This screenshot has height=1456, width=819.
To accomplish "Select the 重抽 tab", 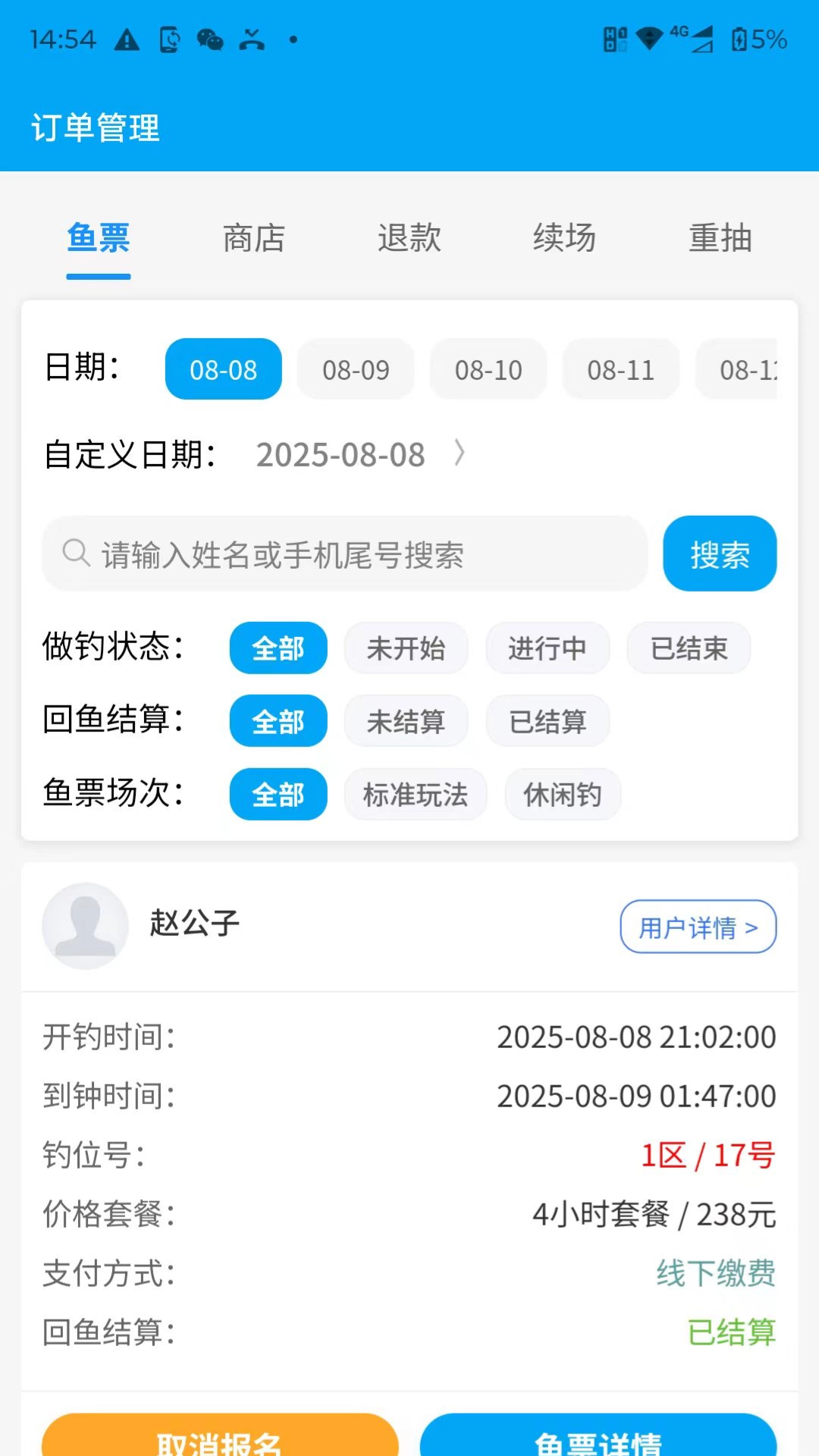I will pos(720,238).
